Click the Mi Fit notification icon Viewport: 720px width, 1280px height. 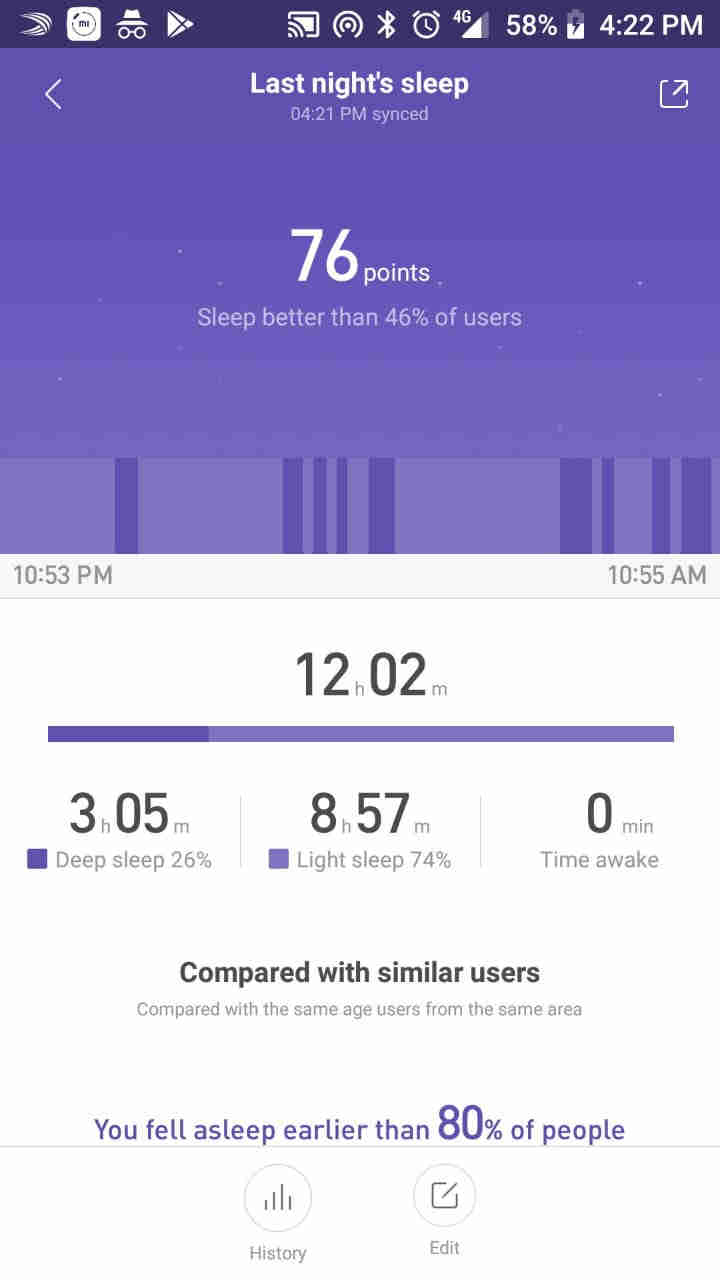(x=84, y=24)
